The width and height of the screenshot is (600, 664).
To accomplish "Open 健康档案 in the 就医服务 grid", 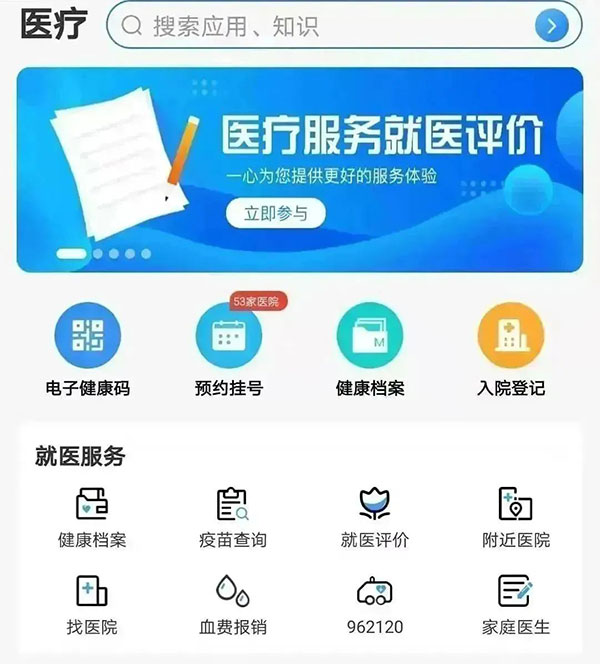I will point(92,517).
